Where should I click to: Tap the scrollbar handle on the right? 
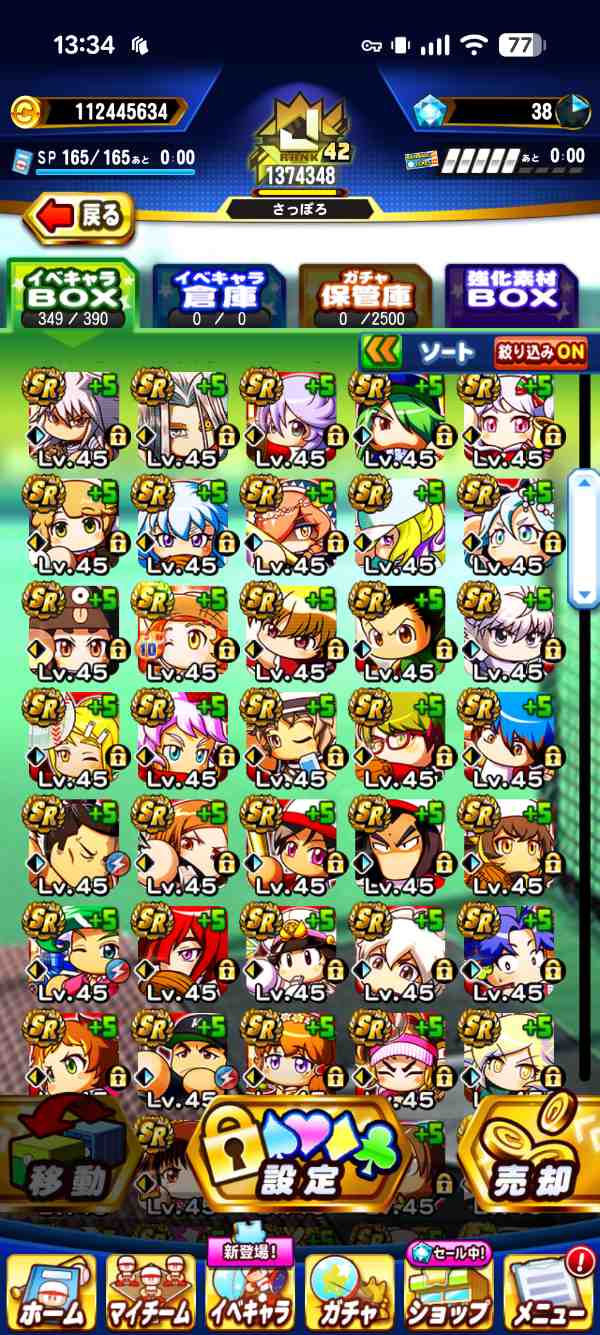[x=583, y=538]
